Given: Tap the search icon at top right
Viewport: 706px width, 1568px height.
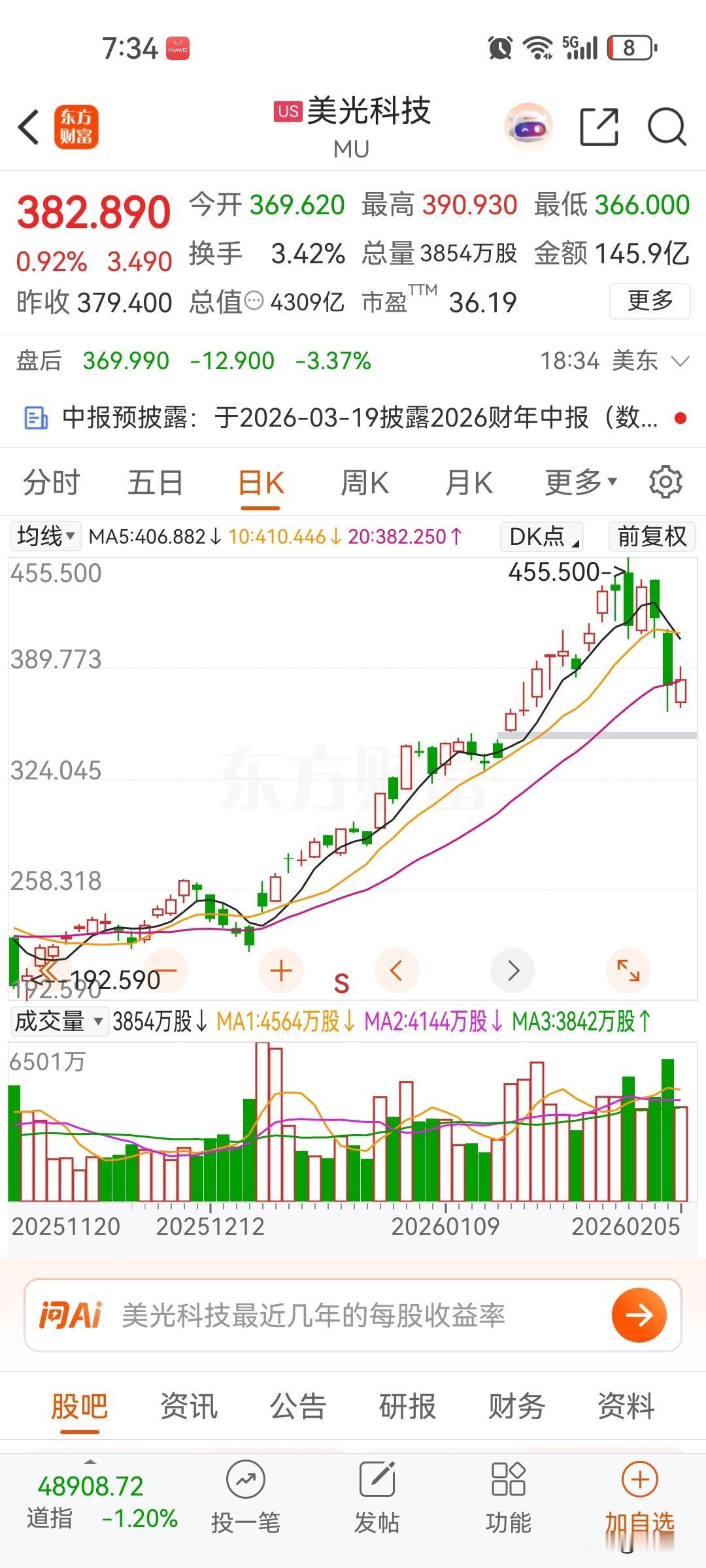Looking at the screenshot, I should point(664,125).
